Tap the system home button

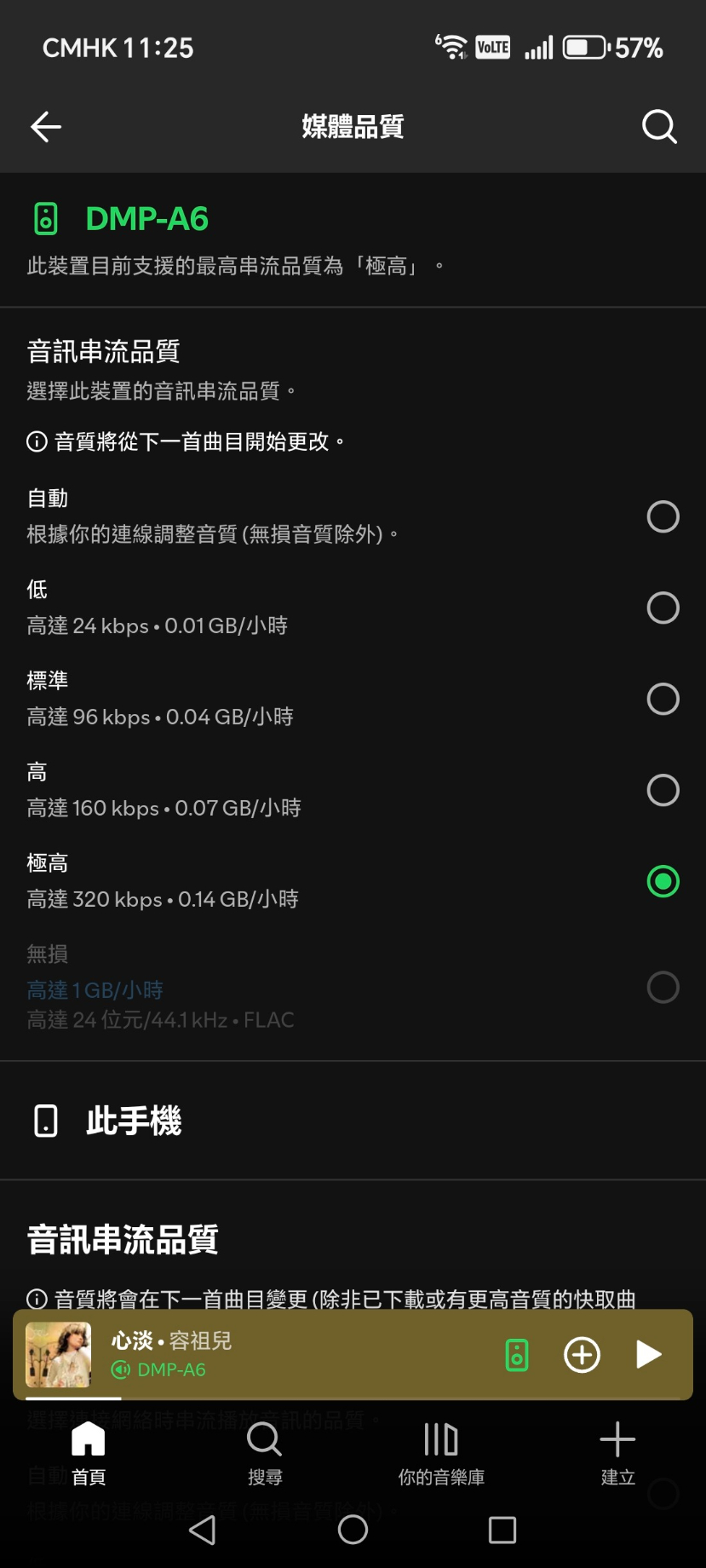(x=353, y=1530)
